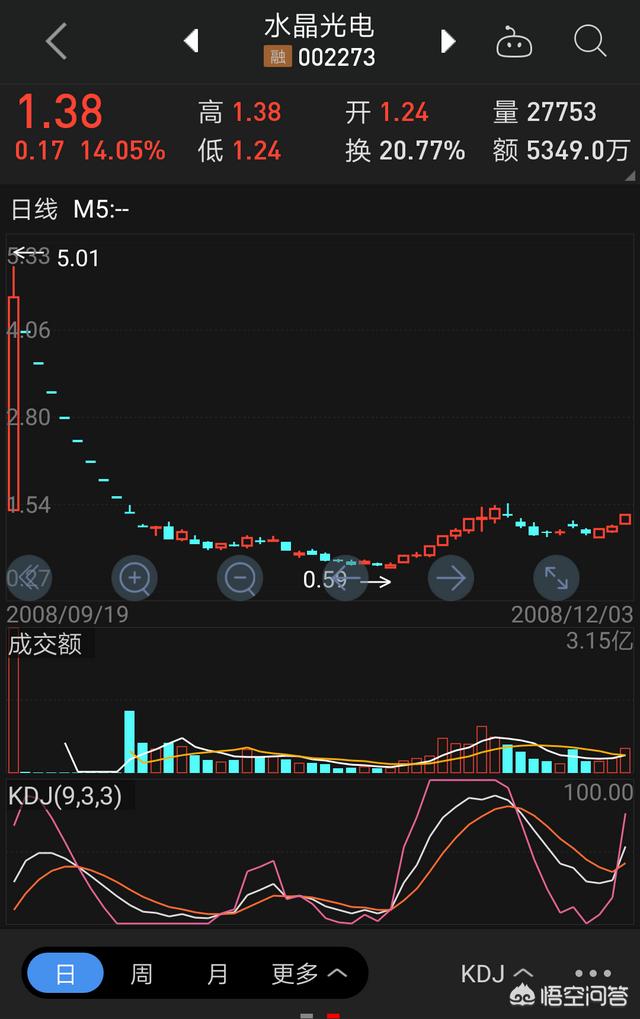This screenshot has width=640, height=1019.
Task: Expand the 更多 period options
Action: click(x=309, y=973)
